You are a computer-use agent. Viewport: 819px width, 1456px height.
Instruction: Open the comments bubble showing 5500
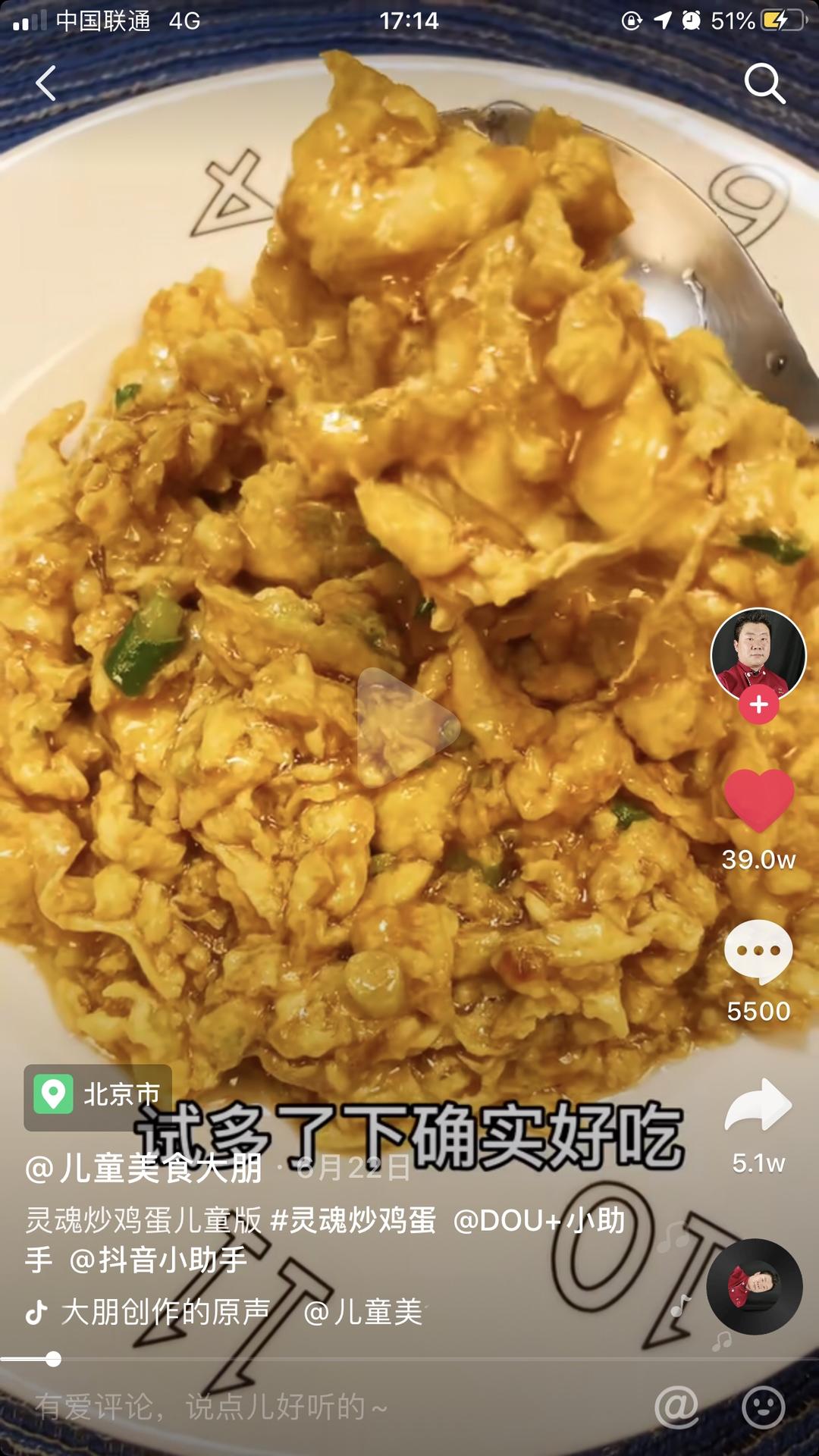(x=758, y=951)
